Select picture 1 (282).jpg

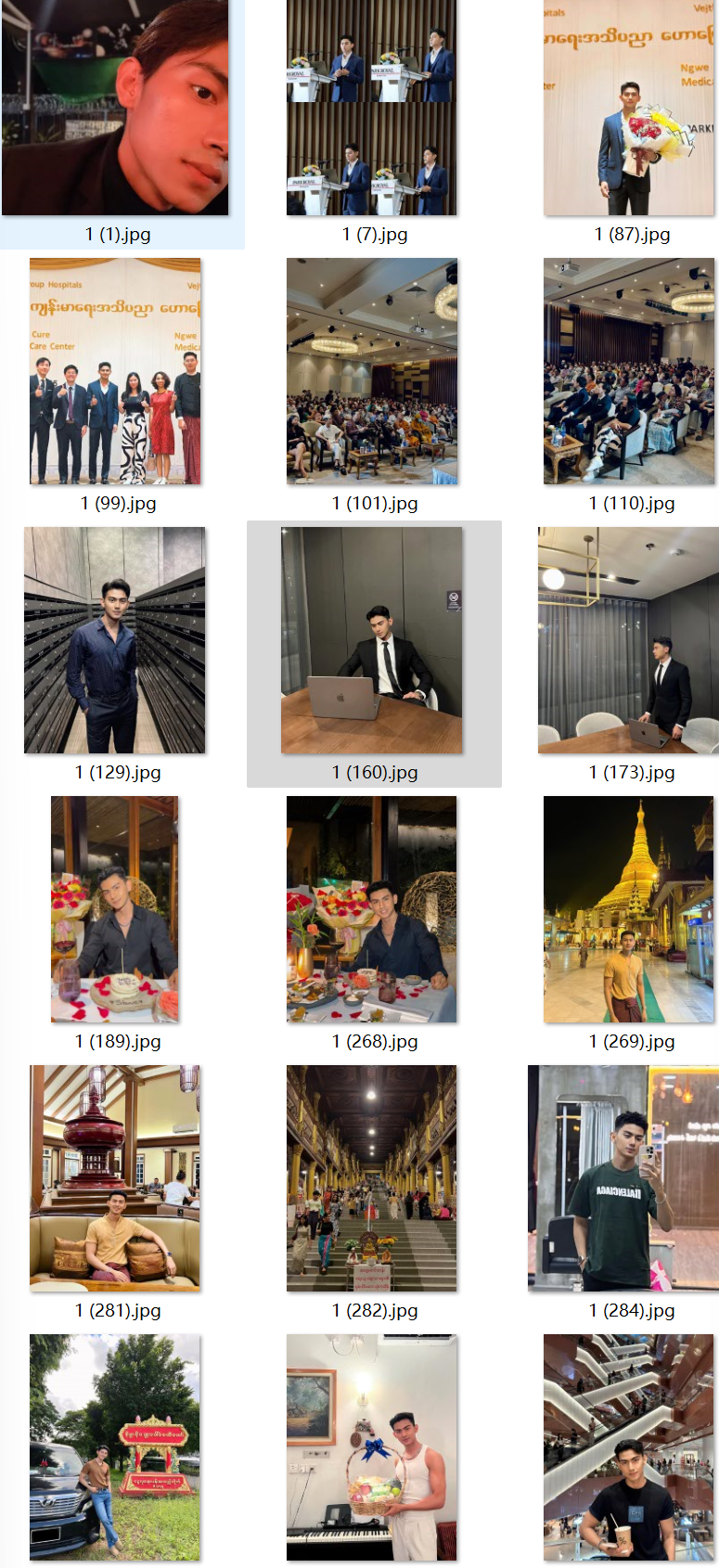point(371,1178)
